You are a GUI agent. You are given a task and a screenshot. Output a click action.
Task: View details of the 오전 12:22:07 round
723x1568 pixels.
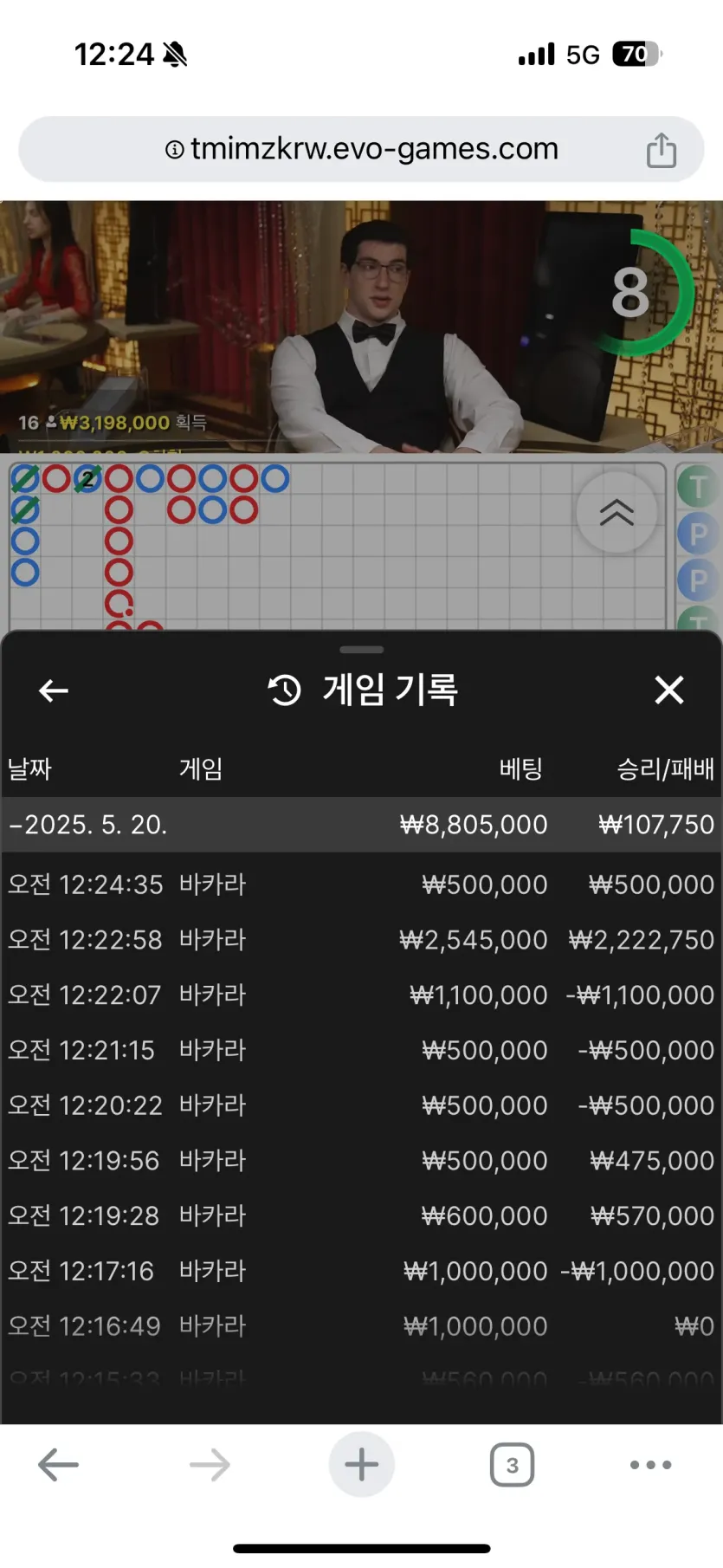click(361, 995)
